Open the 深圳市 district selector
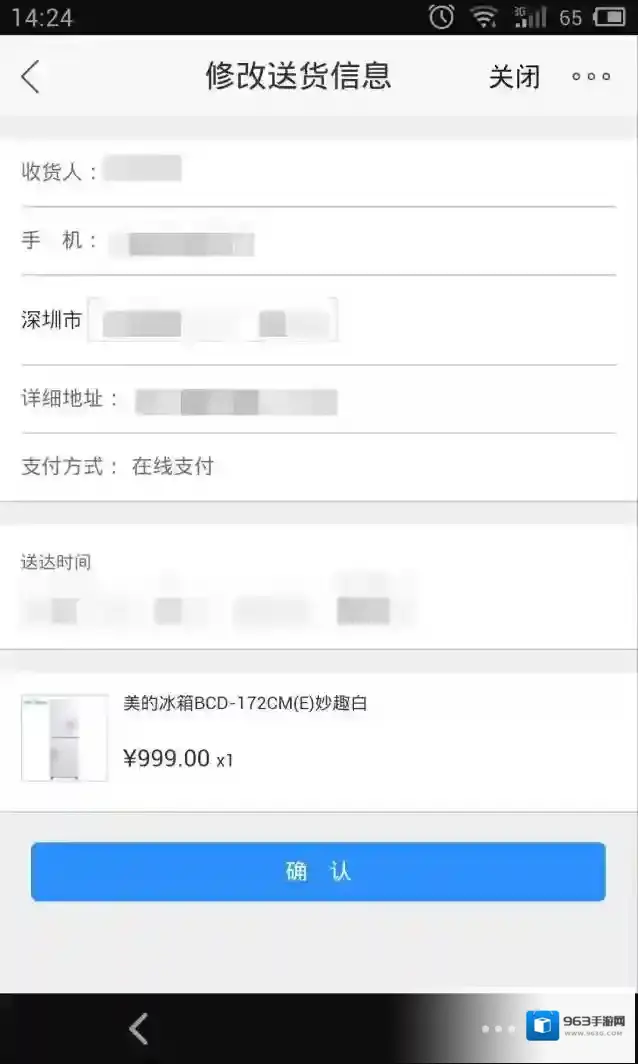The width and height of the screenshot is (638, 1064). point(212,321)
